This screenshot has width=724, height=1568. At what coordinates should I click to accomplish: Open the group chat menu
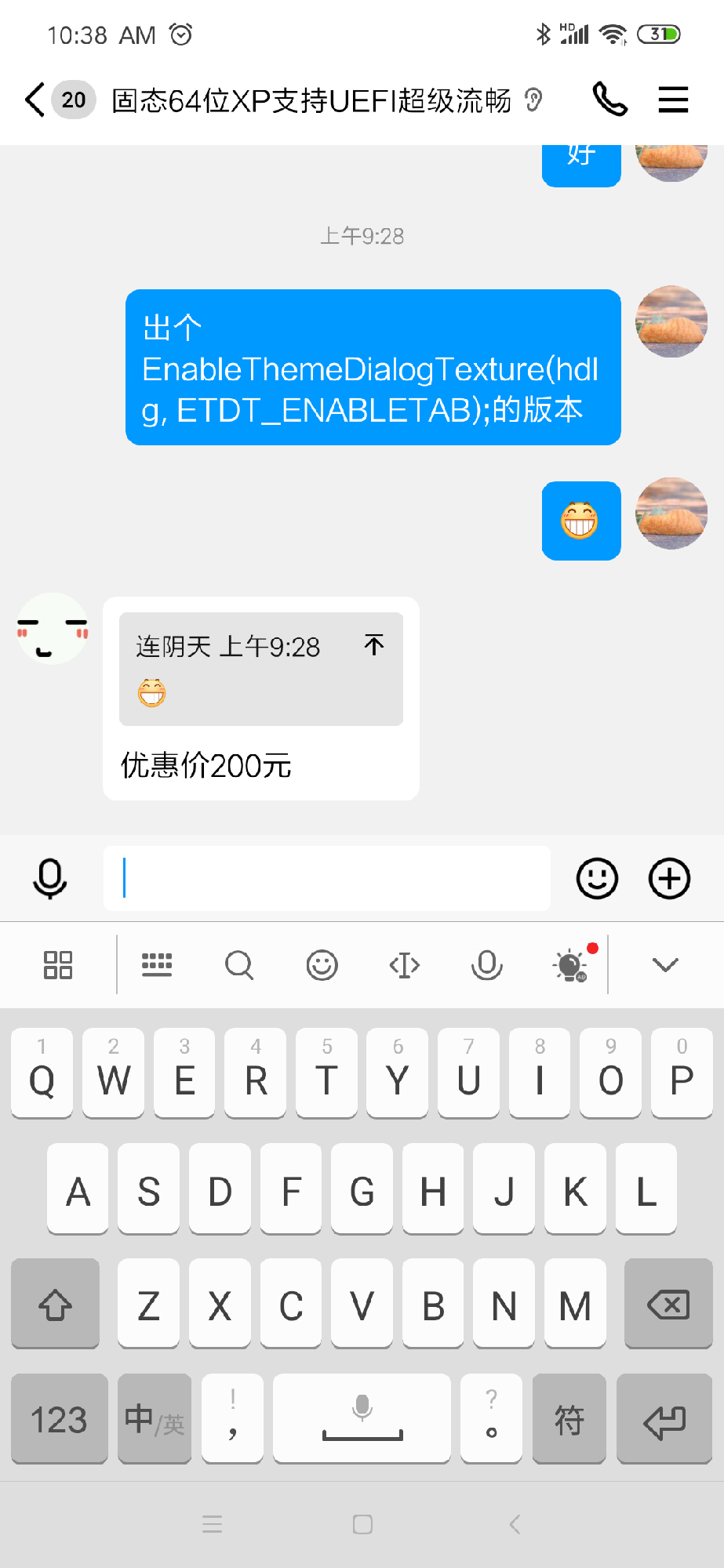pyautogui.click(x=672, y=100)
